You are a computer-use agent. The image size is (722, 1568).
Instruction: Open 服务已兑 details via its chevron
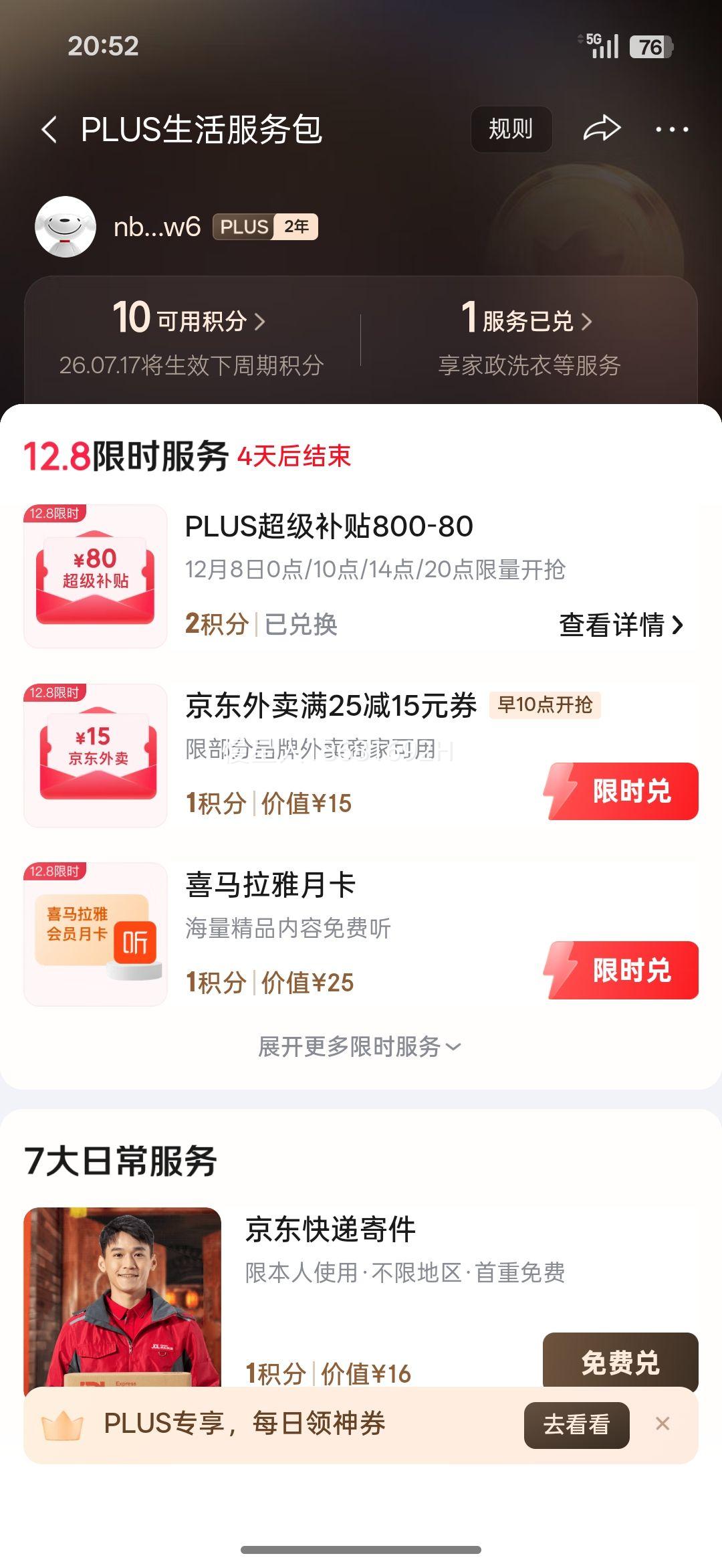point(588,321)
